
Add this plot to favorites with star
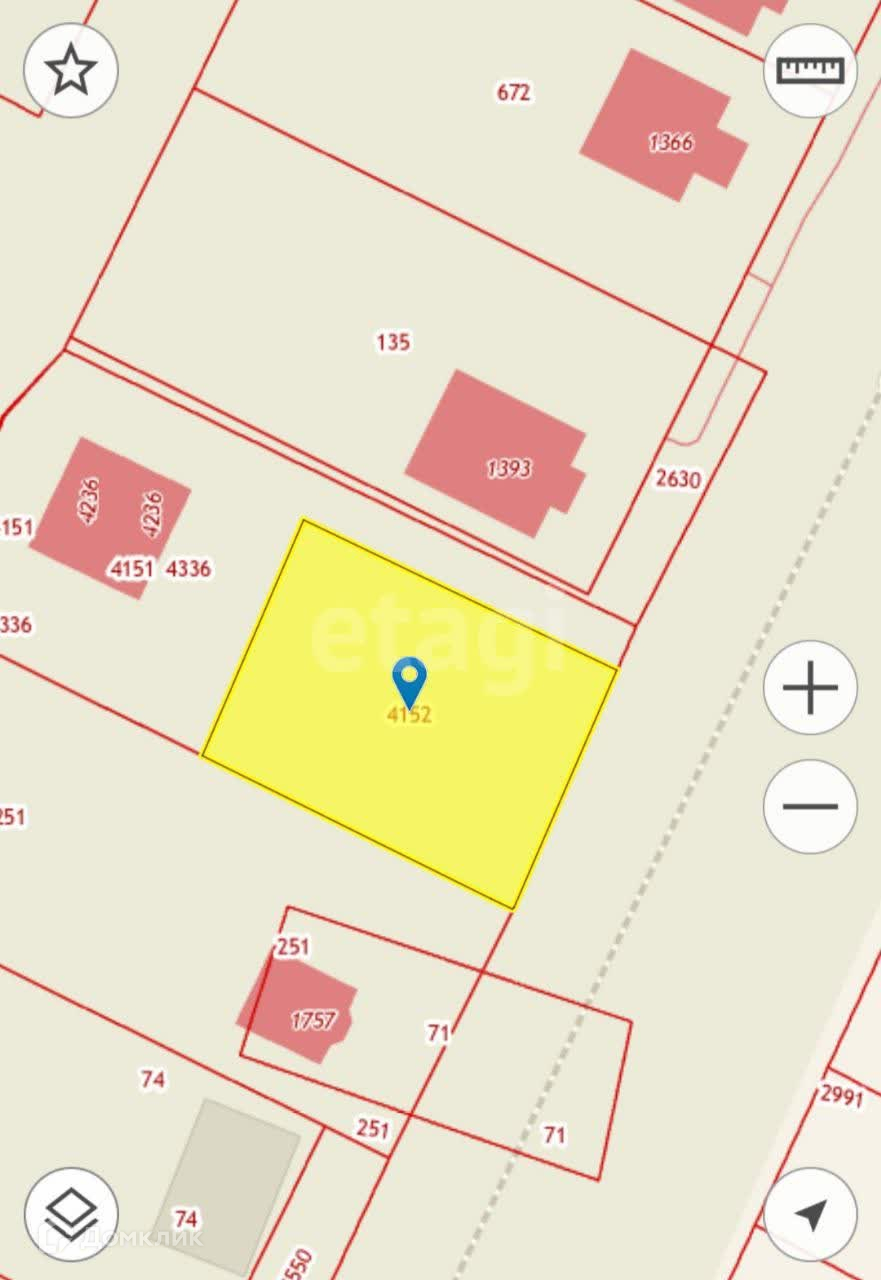71,71
